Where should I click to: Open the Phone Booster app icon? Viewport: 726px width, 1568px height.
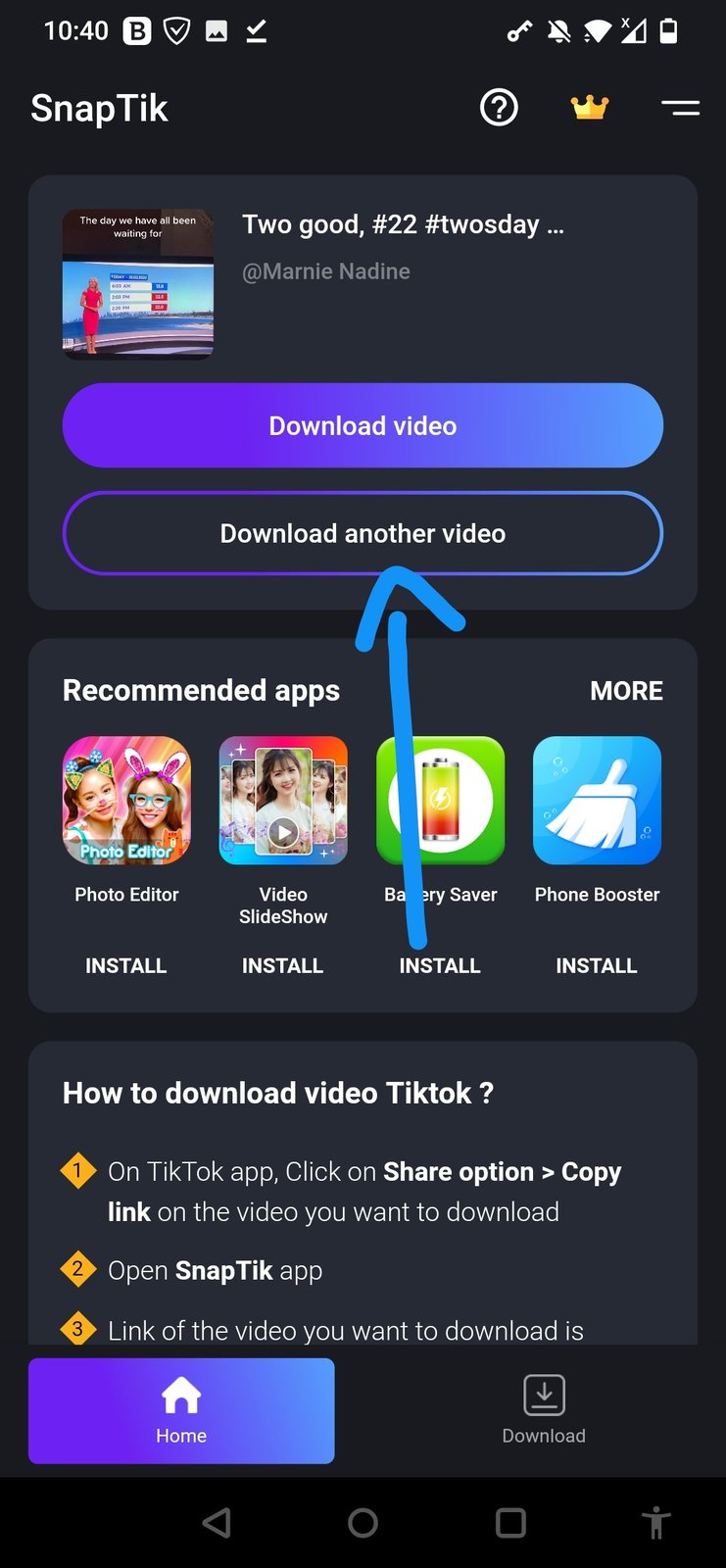click(x=597, y=801)
